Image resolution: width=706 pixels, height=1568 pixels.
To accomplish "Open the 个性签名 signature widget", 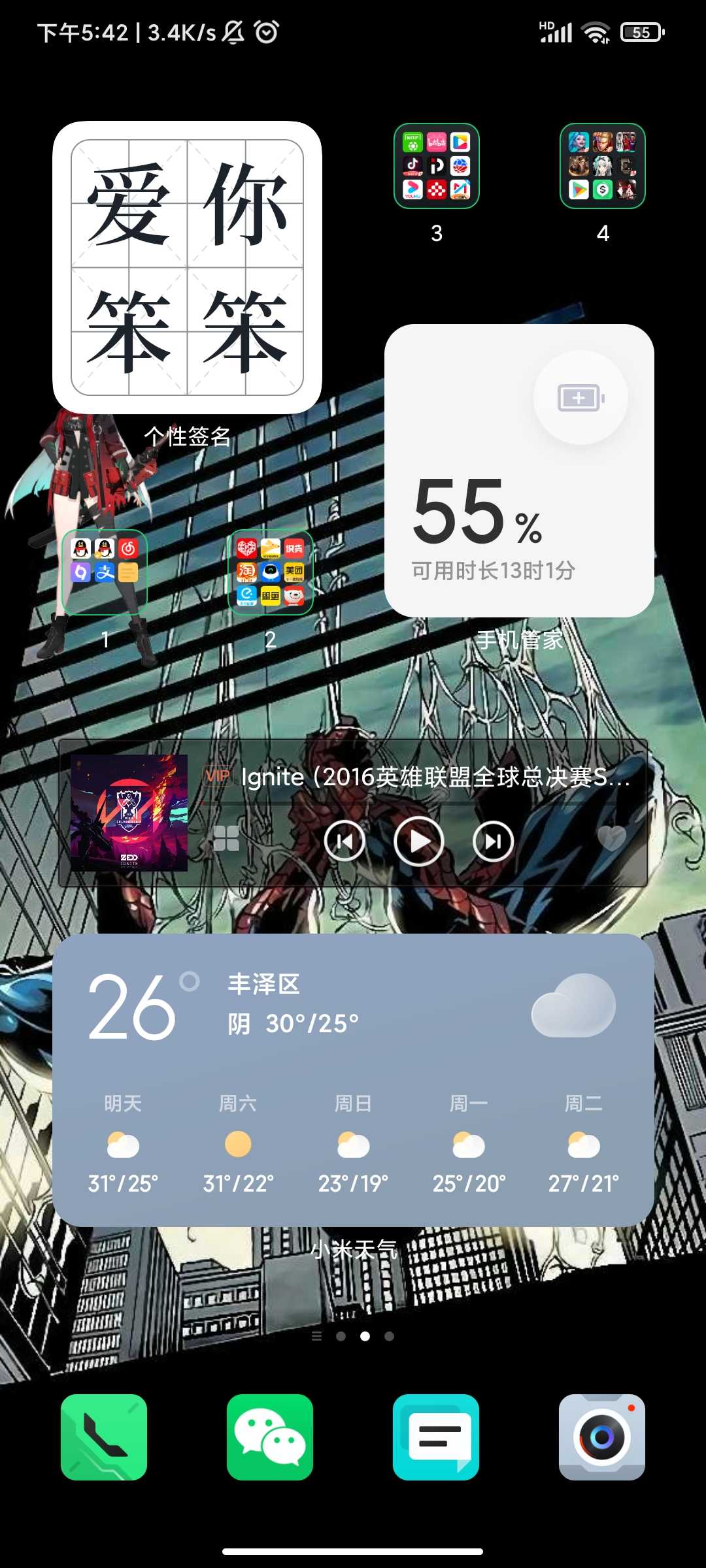I will pyautogui.click(x=187, y=267).
